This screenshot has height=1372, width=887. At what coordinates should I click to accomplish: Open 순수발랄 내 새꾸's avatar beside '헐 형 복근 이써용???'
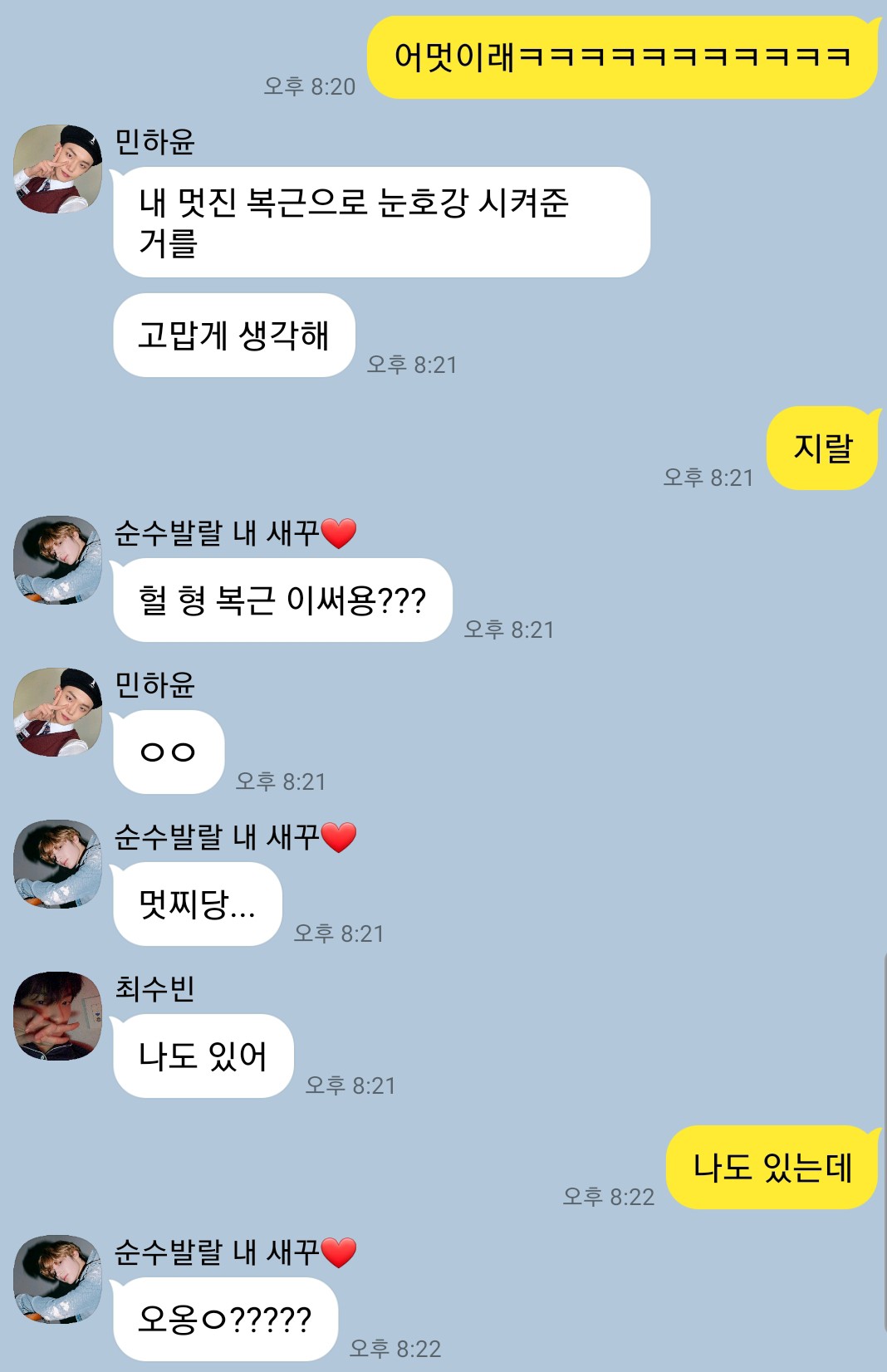(x=57, y=560)
